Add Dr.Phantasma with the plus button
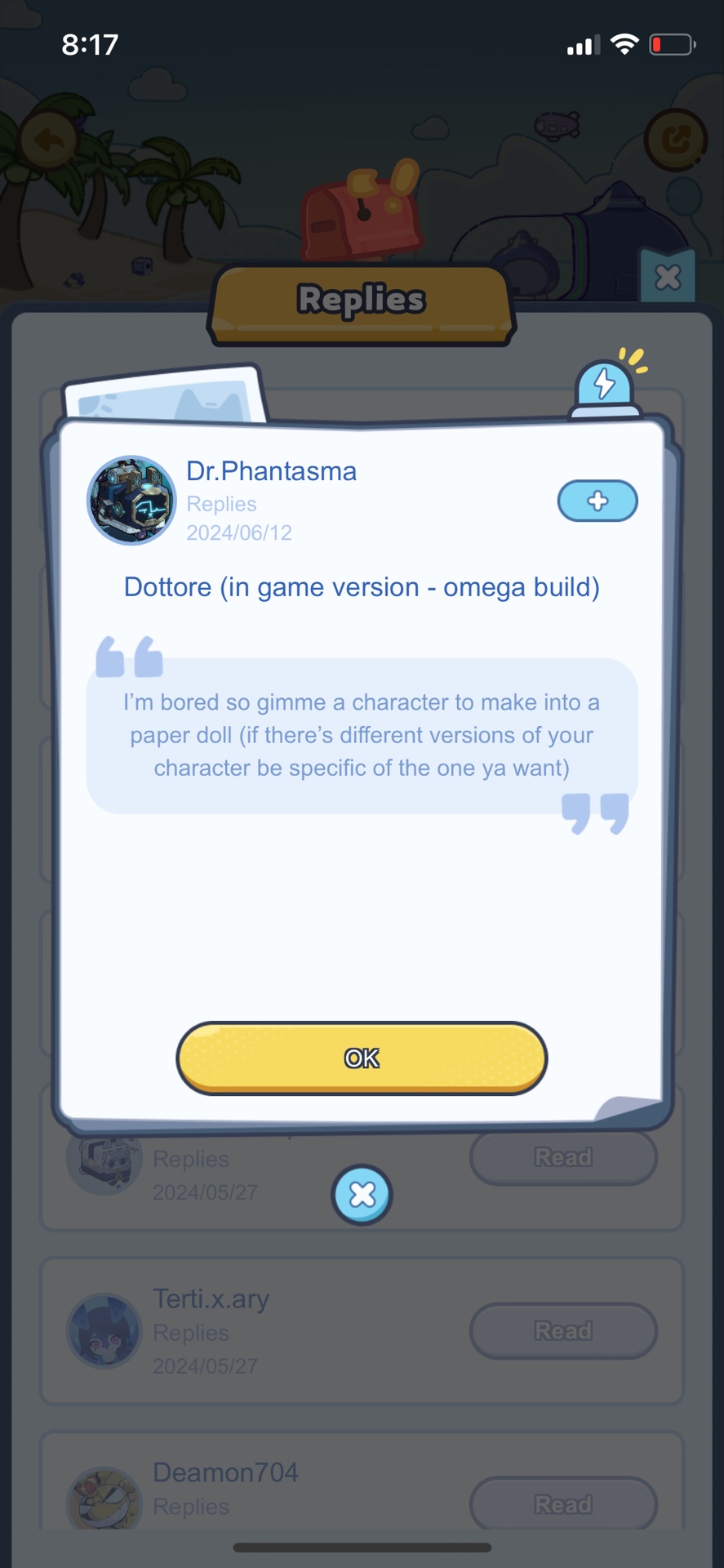 [597, 501]
